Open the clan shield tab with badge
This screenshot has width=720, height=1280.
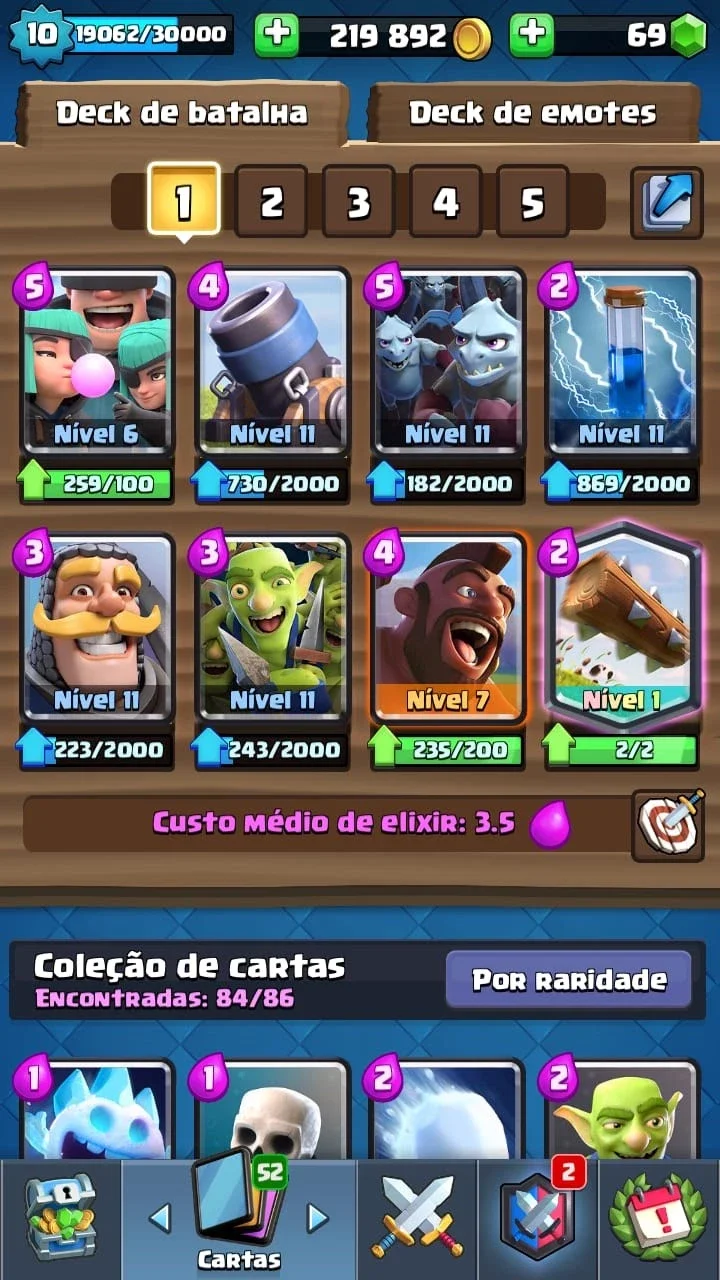click(537, 1220)
